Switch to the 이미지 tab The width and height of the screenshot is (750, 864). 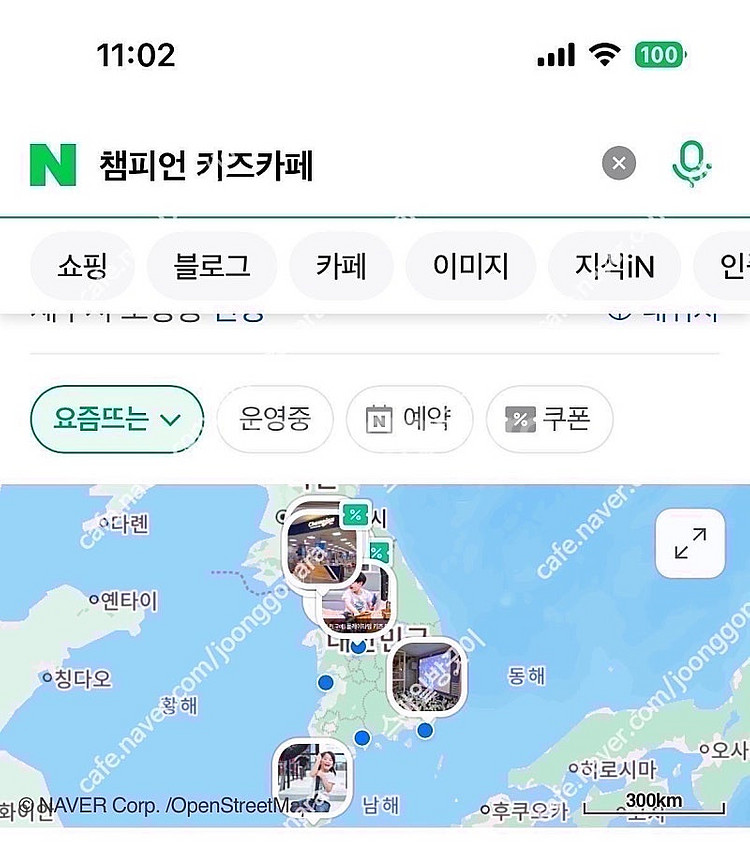pos(471,266)
